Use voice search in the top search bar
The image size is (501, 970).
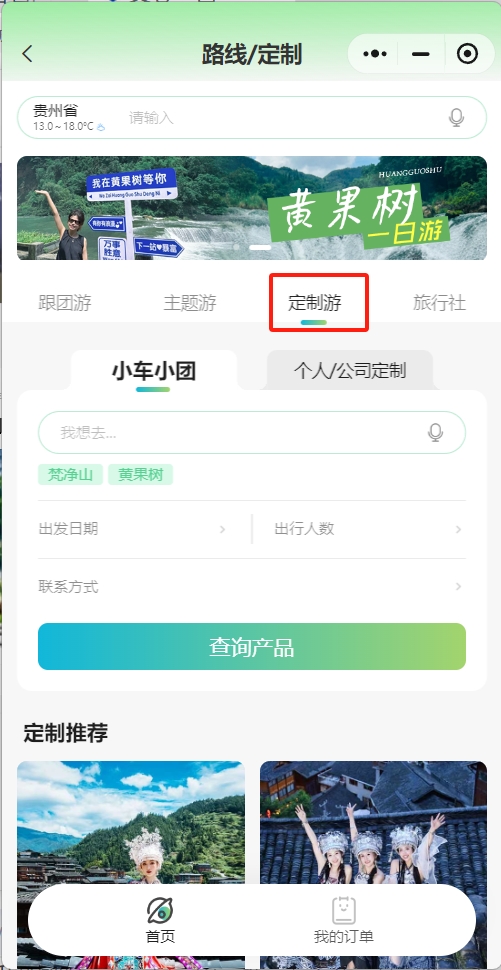point(456,118)
